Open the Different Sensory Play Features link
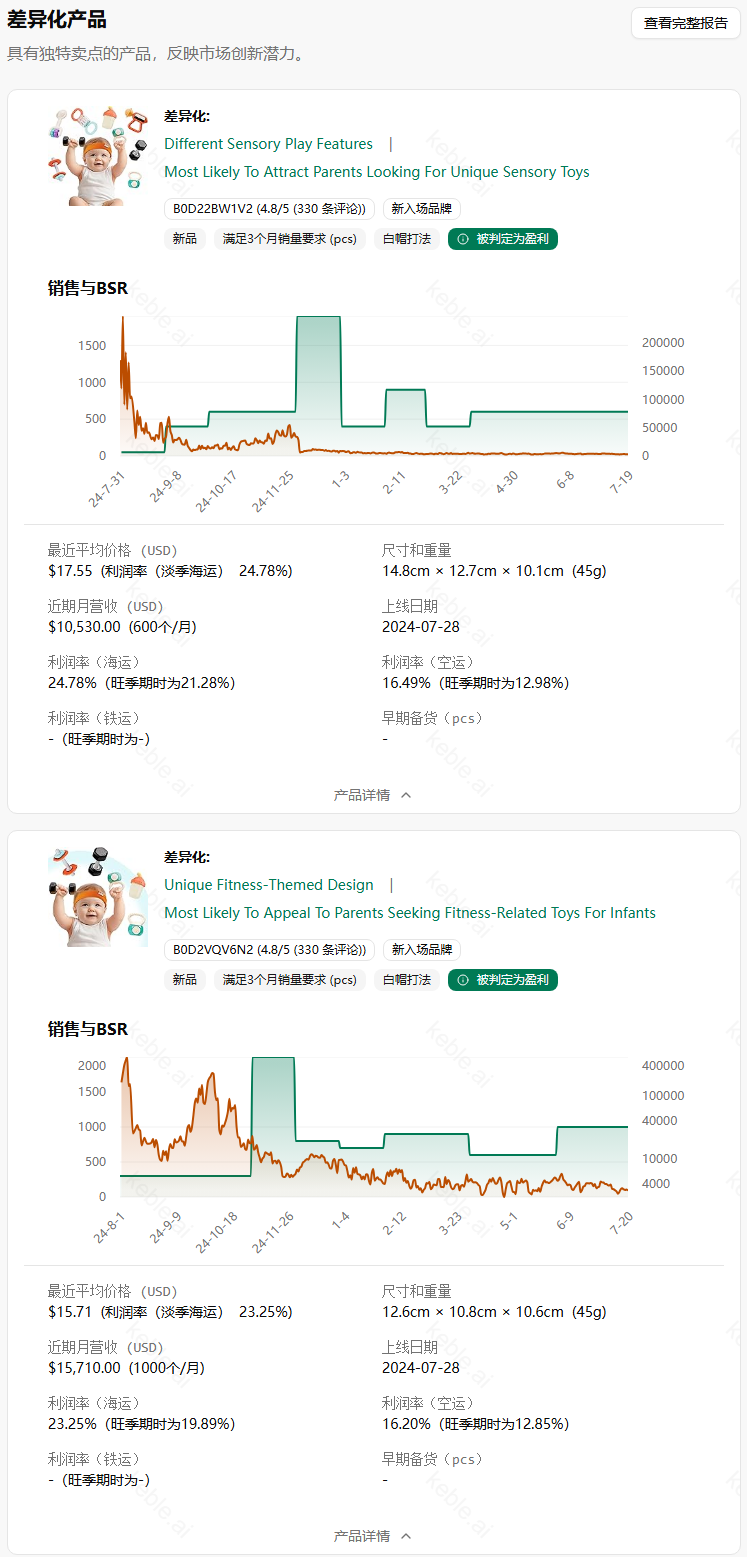 [268, 144]
